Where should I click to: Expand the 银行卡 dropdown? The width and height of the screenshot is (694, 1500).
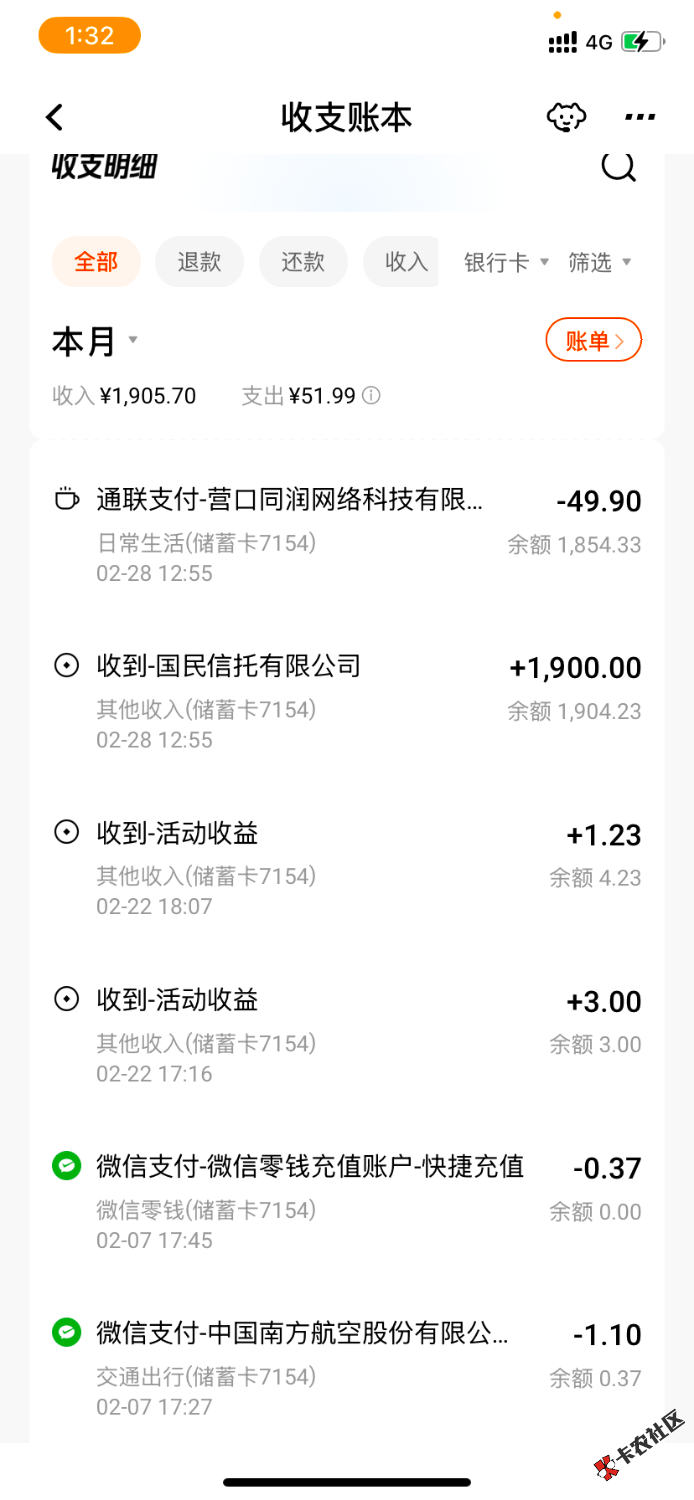[506, 262]
